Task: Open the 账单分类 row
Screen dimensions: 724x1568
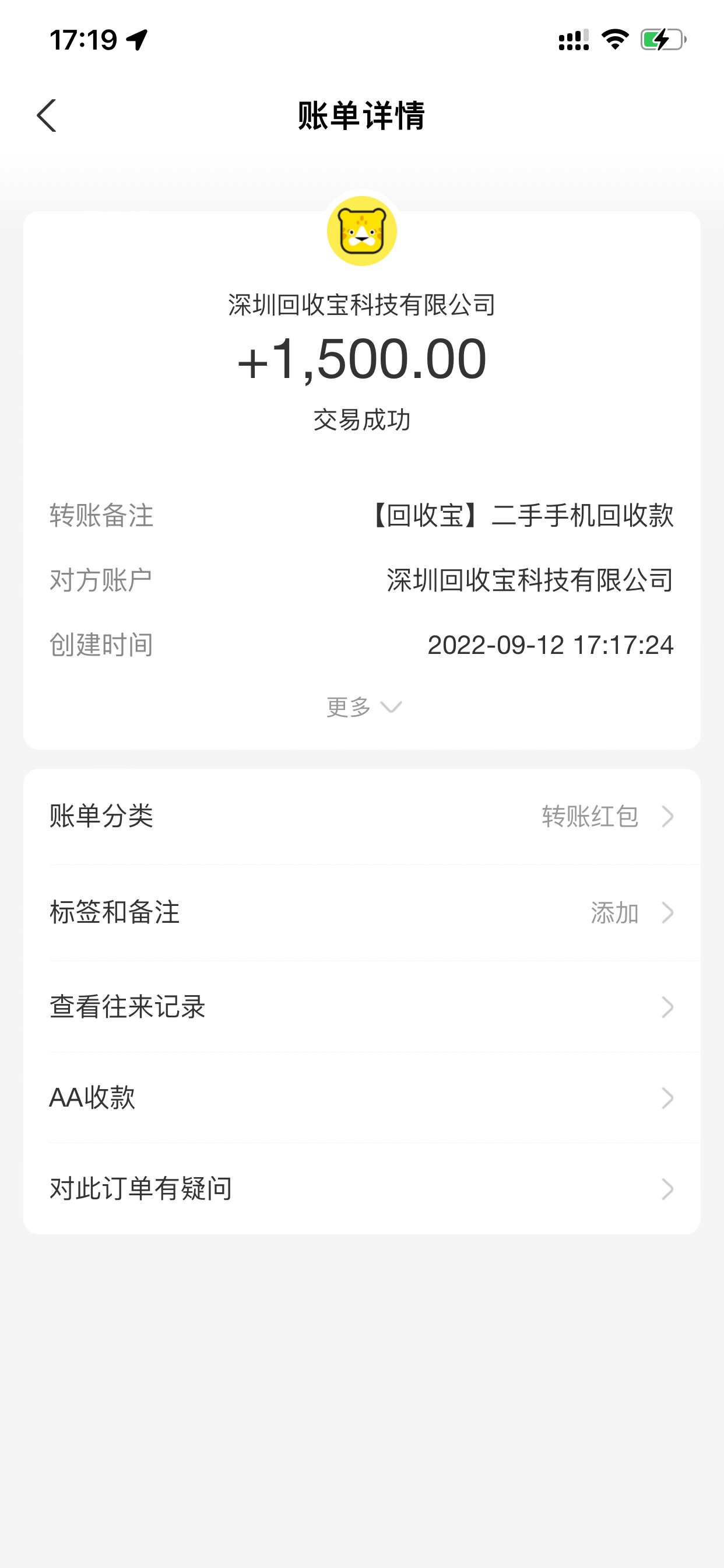Action: pyautogui.click(x=362, y=816)
